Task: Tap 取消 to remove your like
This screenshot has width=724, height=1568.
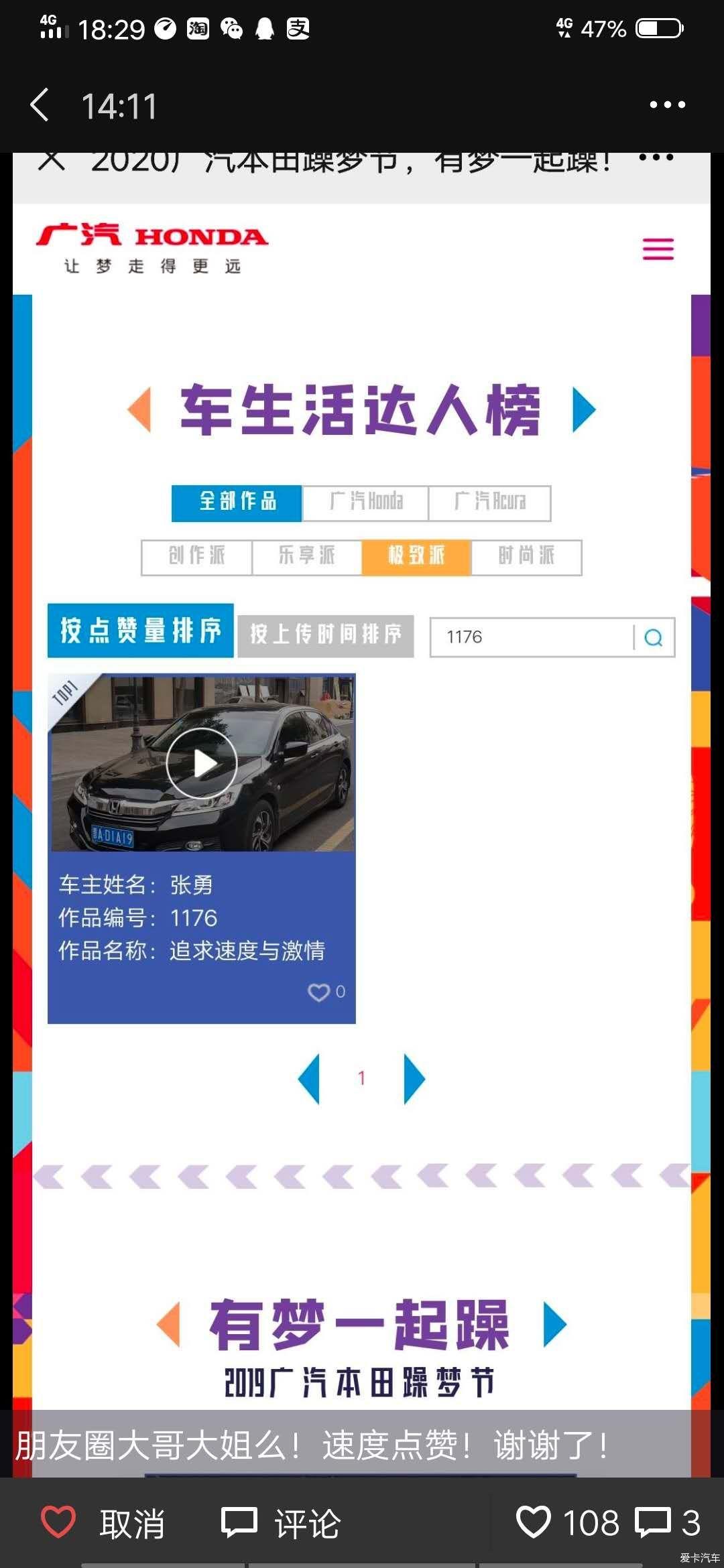Action: click(104, 1523)
